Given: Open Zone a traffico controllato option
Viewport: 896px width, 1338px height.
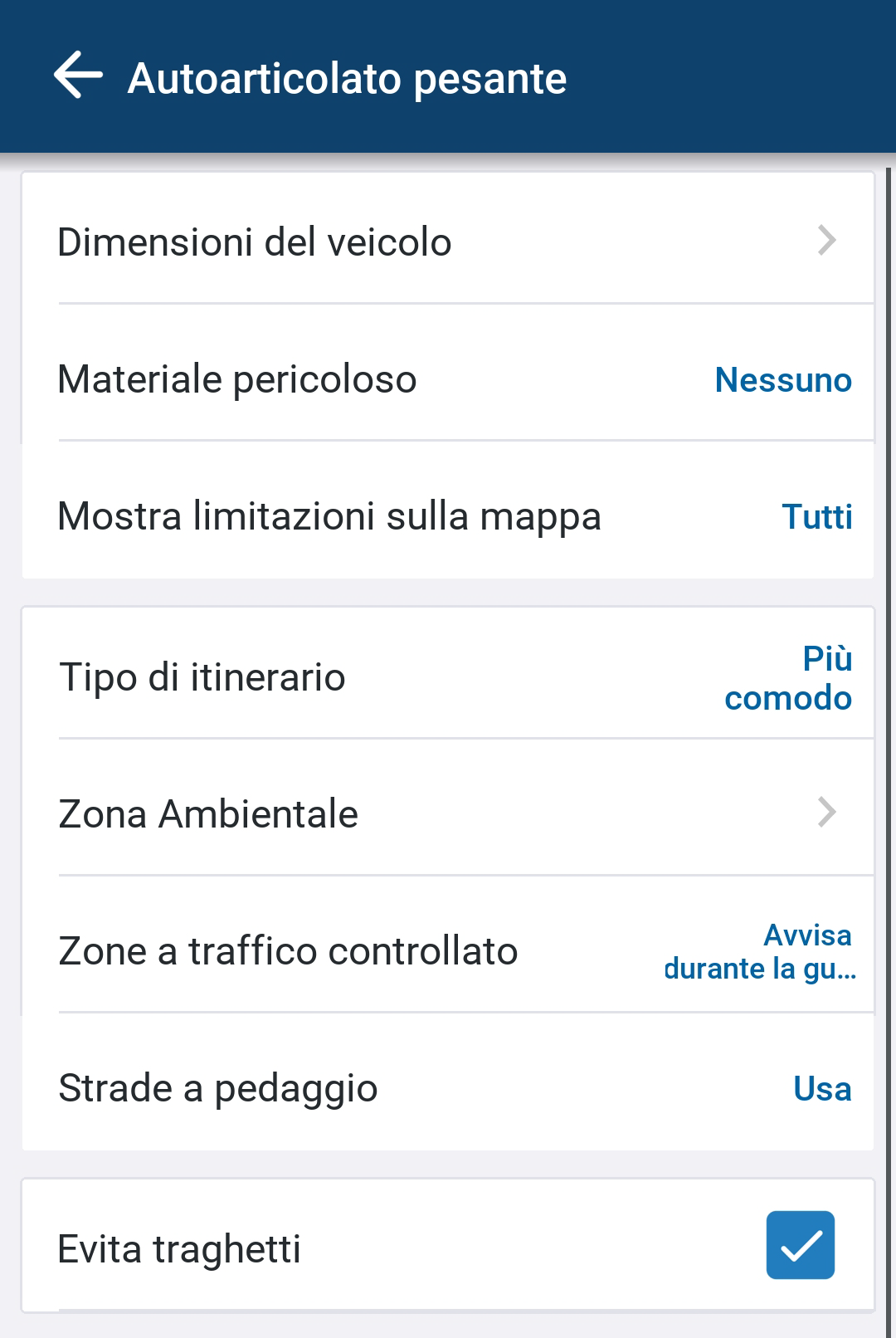Looking at the screenshot, I should (448, 951).
